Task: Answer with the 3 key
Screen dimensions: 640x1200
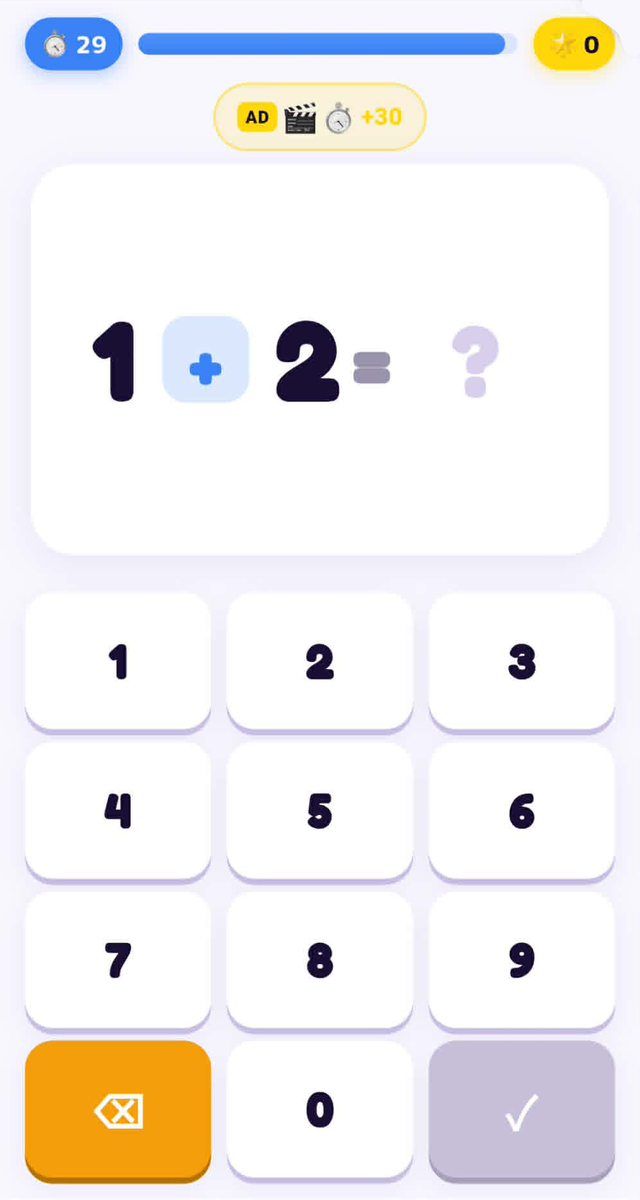Action: (522, 661)
